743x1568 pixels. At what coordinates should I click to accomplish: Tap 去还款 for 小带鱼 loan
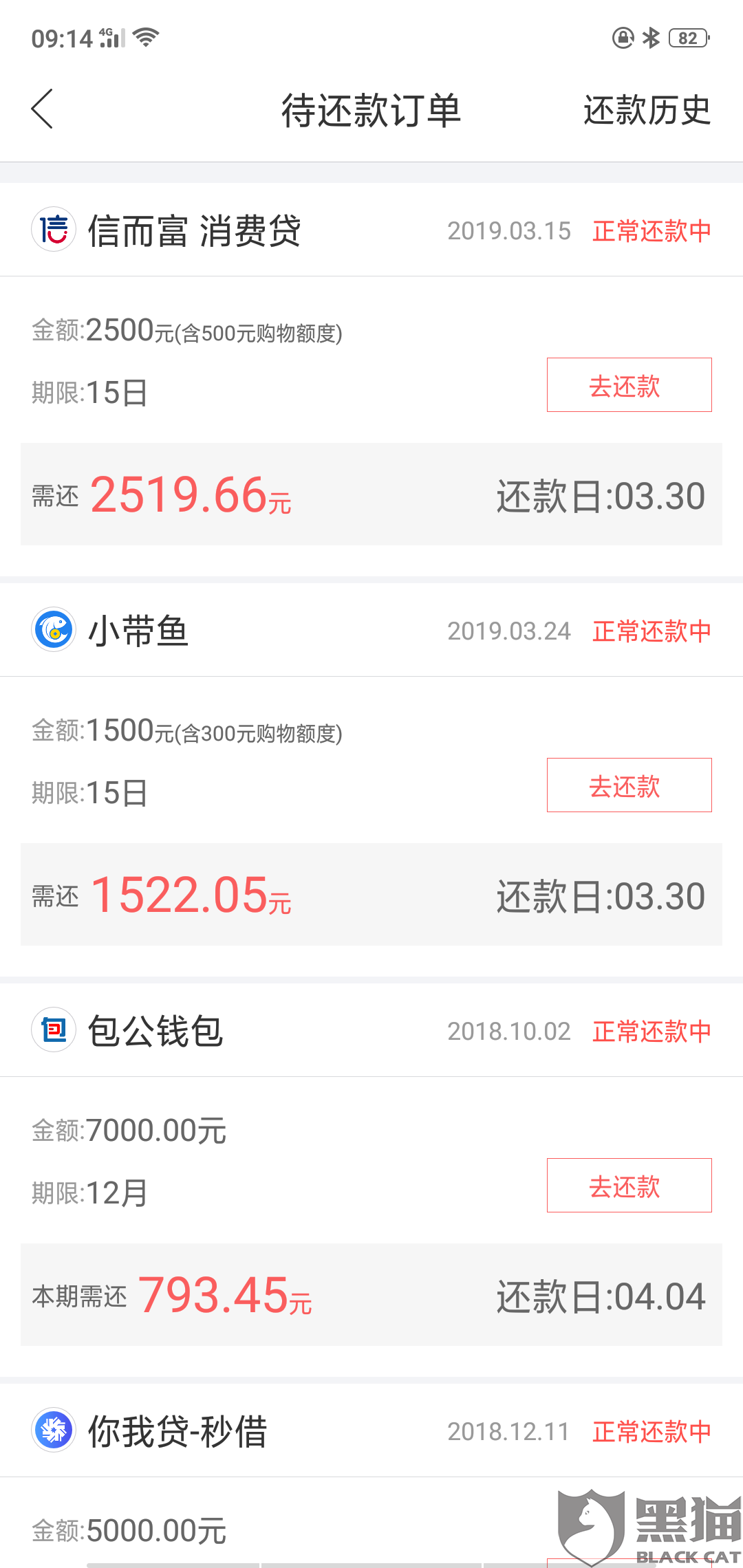629,785
